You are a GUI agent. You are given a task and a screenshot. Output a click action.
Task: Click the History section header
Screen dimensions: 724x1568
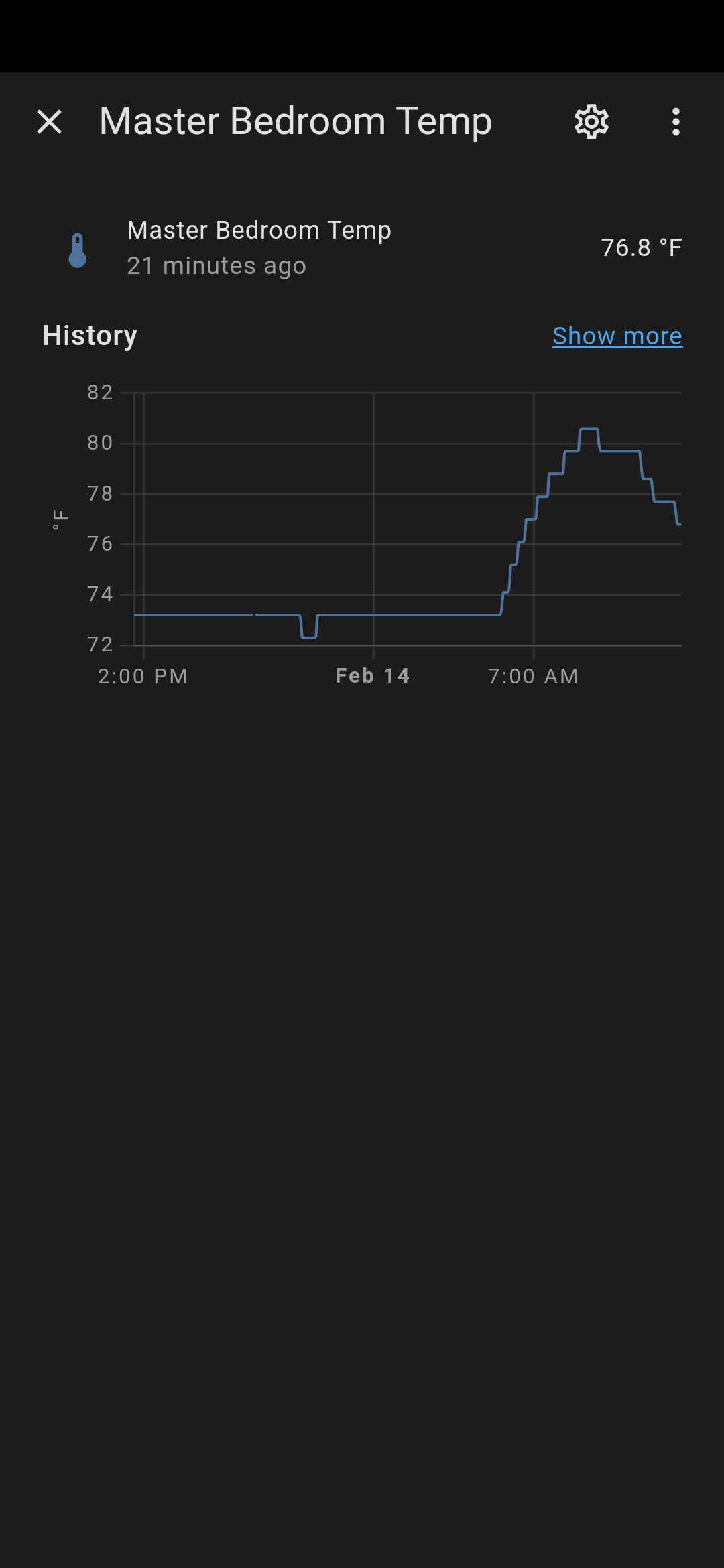click(89, 335)
